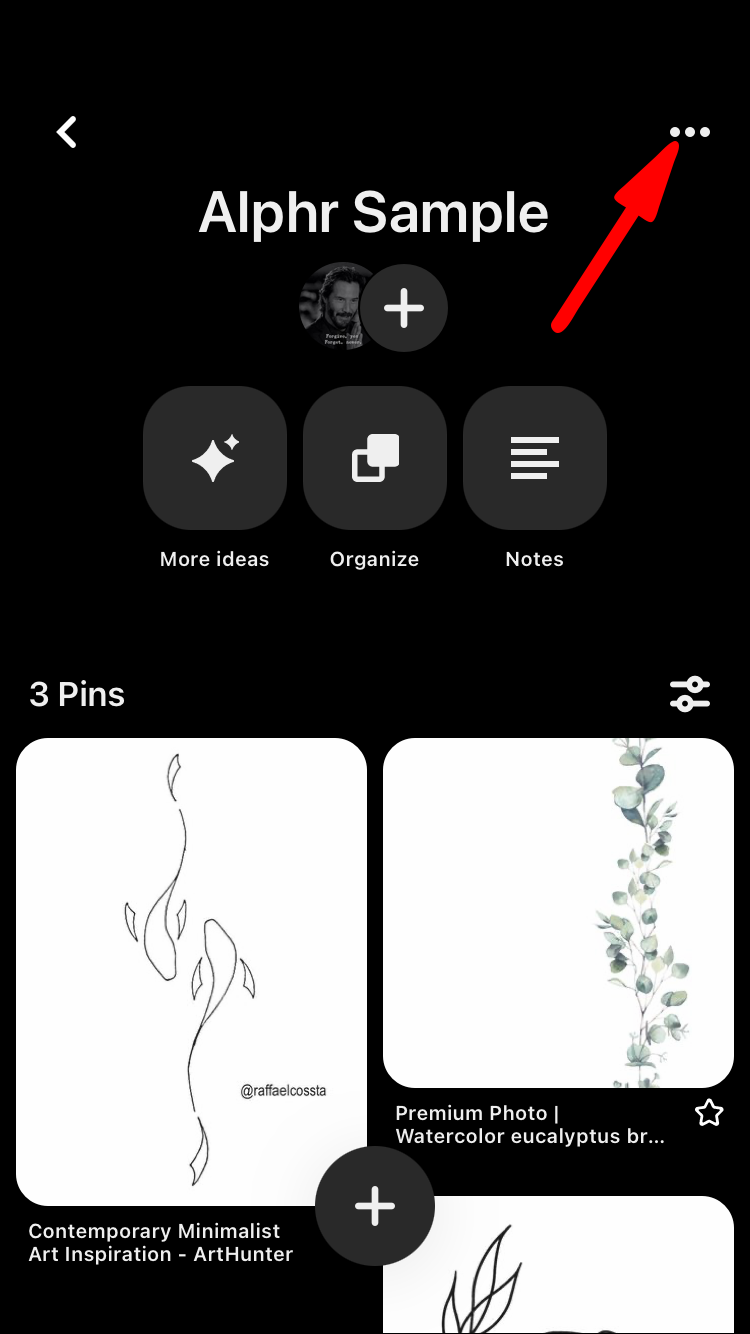
Task: Open the pin filter settings icon
Action: pos(690,694)
